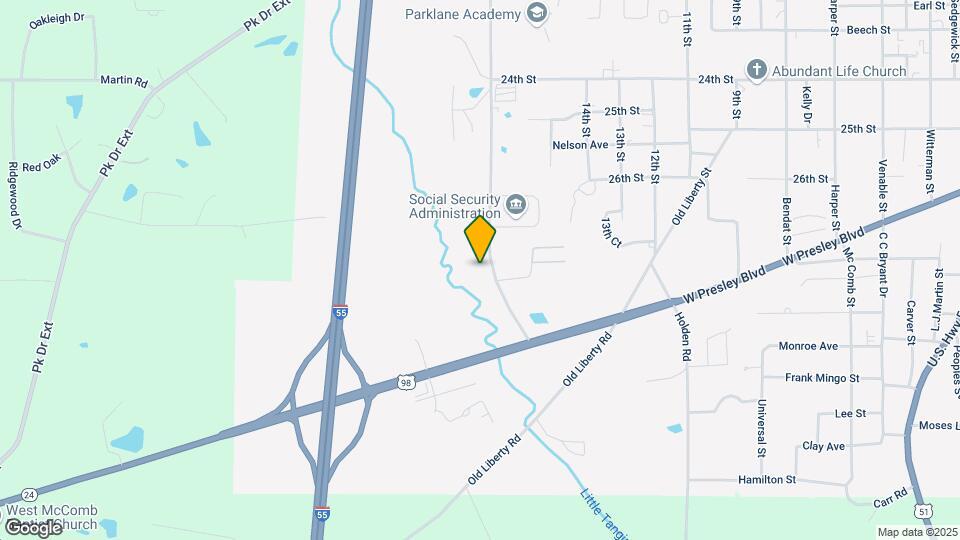This screenshot has height=540, width=960.
Task: Open the Social Security Administration place marker
Action: point(516,206)
